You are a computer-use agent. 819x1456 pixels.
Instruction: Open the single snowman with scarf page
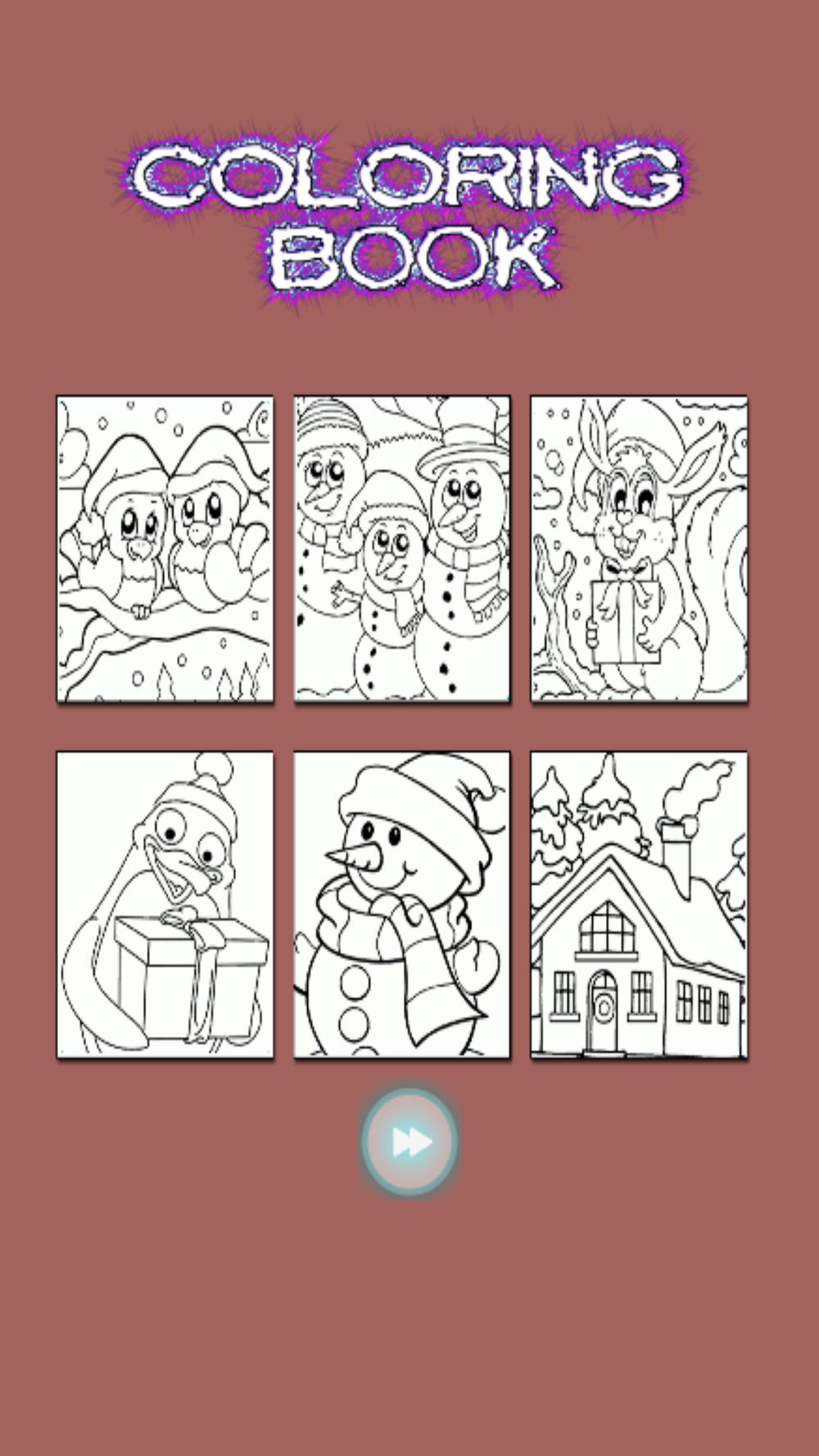(x=402, y=905)
